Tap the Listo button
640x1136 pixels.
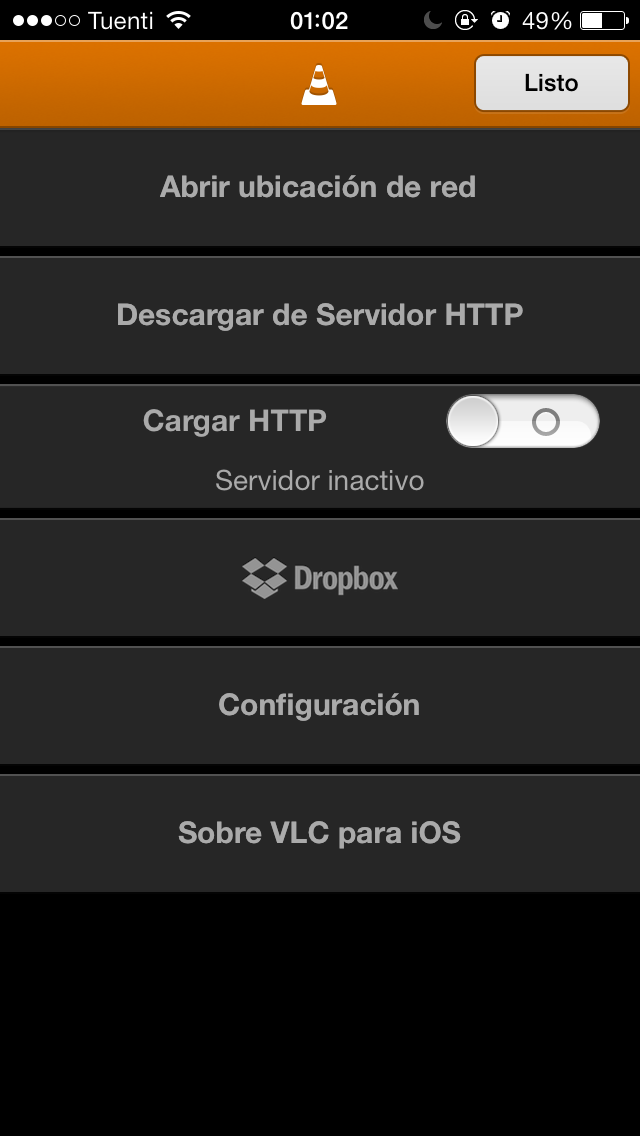point(552,83)
